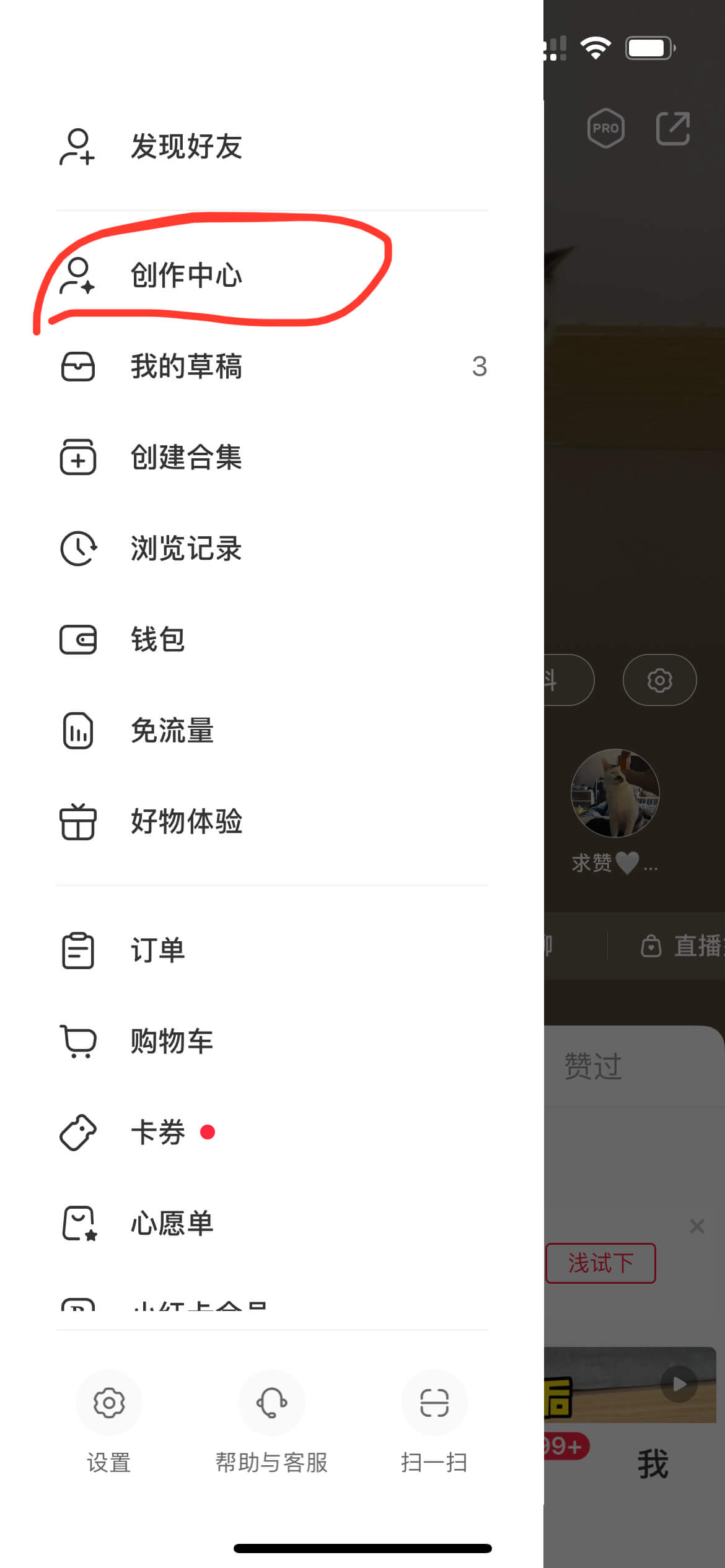Select 创建合集 to create a collection
The height and width of the screenshot is (1568, 725).
point(271,457)
